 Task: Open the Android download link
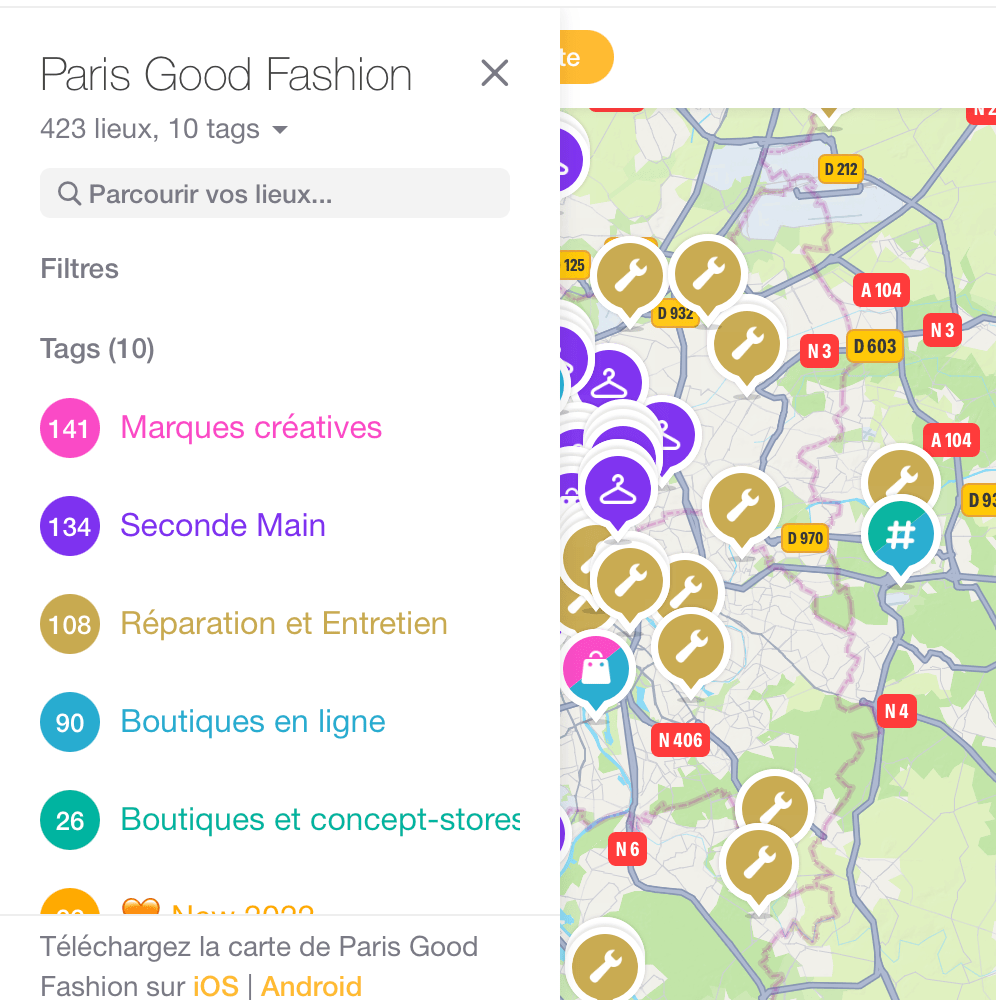click(x=311, y=986)
